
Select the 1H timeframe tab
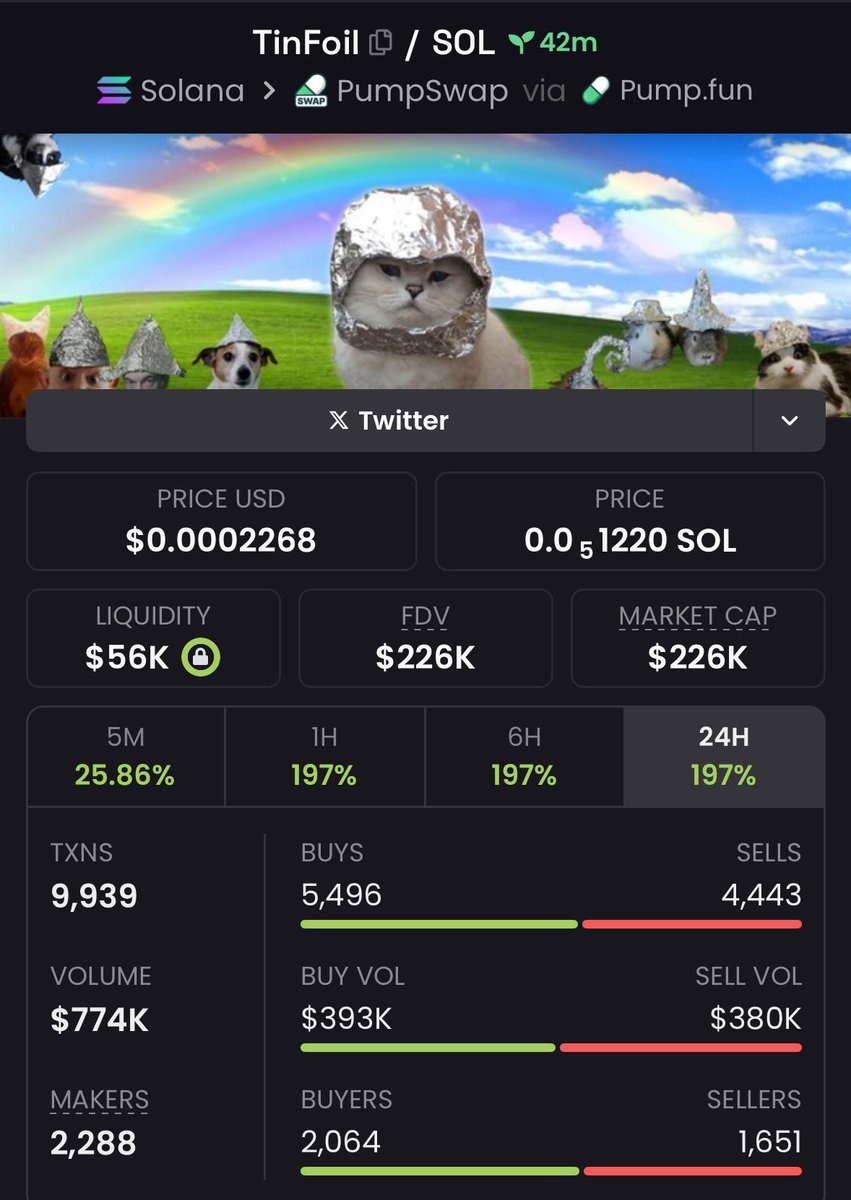[324, 756]
